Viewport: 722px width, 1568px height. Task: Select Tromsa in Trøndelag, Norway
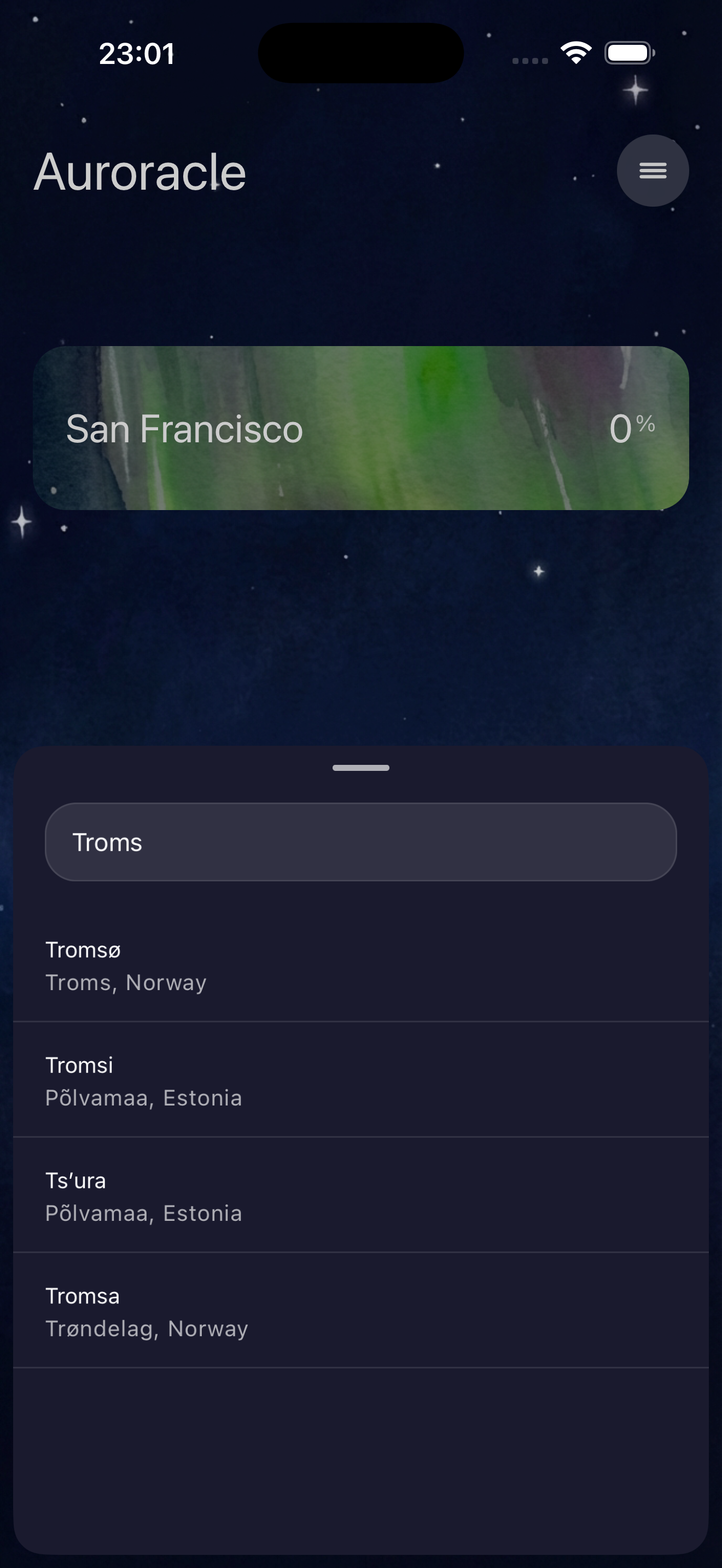[x=361, y=1312]
